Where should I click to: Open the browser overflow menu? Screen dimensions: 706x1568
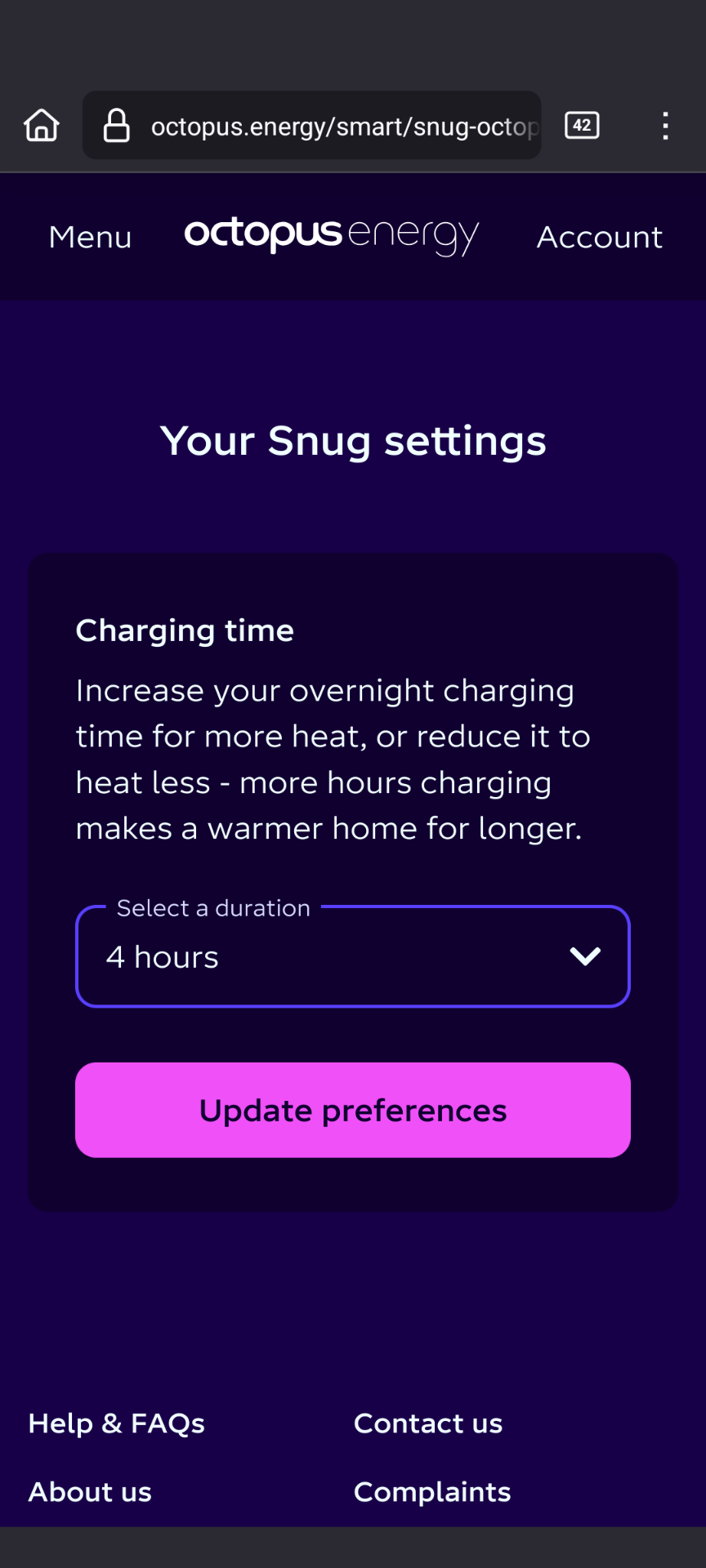pos(665,126)
